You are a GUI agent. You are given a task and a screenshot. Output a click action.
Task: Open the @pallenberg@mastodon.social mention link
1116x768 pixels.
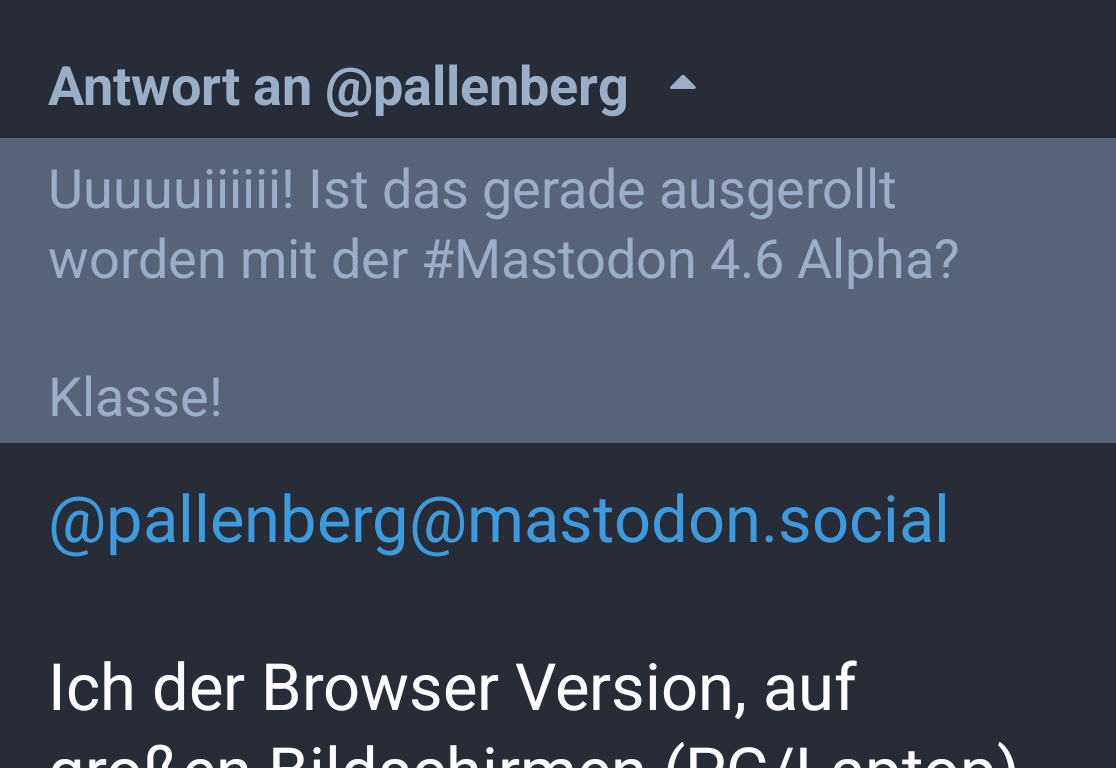pos(498,520)
